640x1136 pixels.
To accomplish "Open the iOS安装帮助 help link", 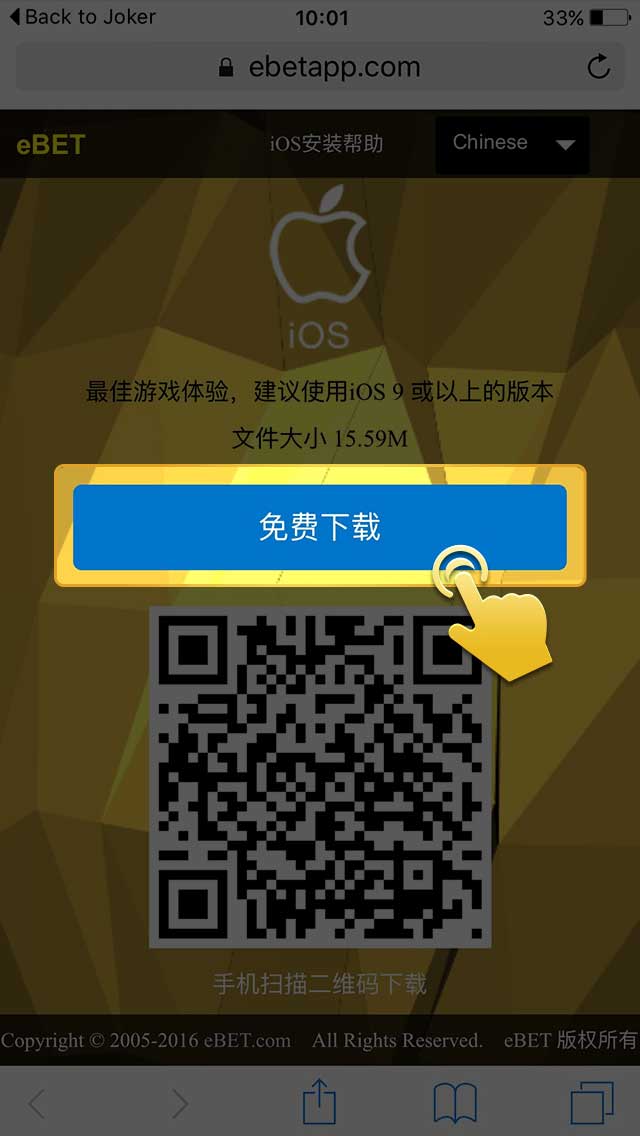I will tap(326, 144).
